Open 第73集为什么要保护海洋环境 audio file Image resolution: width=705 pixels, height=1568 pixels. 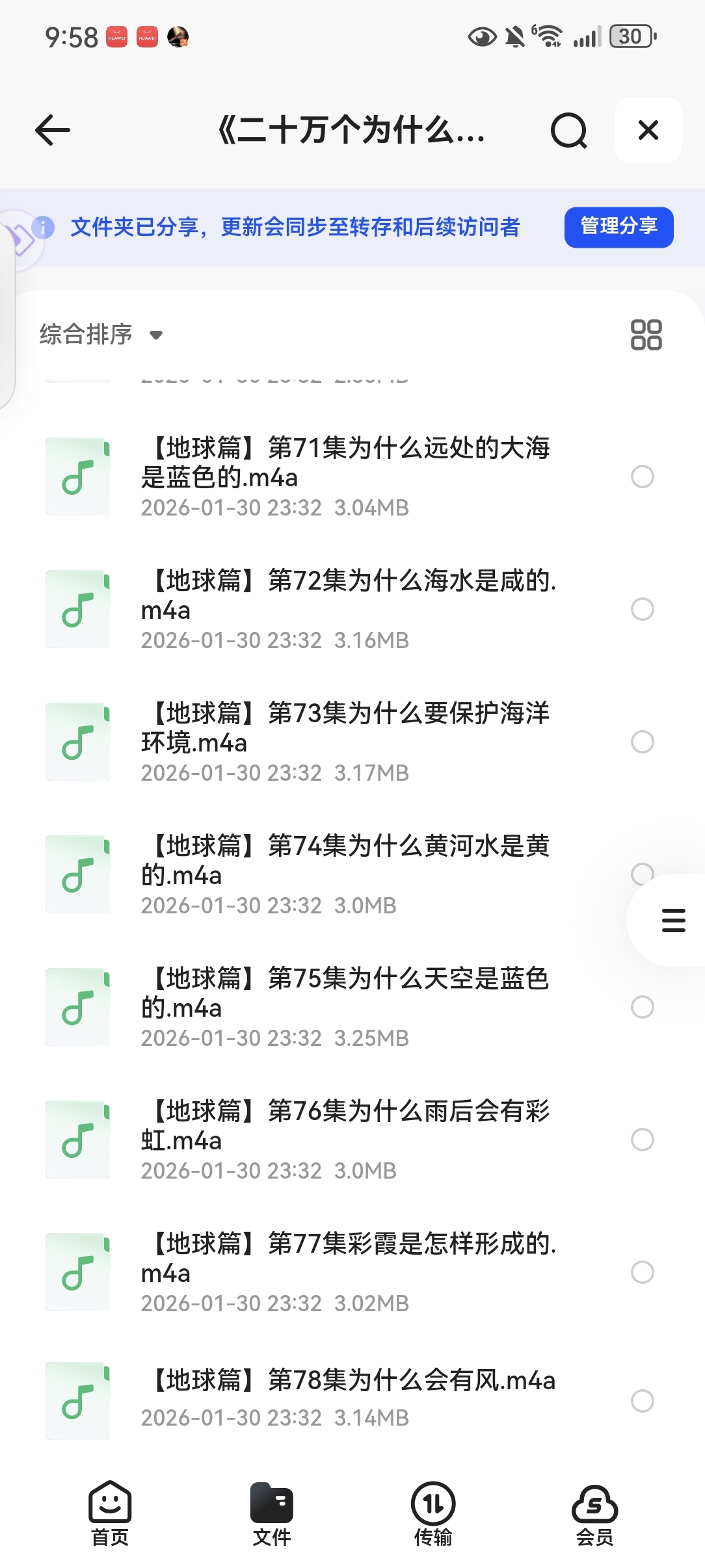tap(345, 741)
